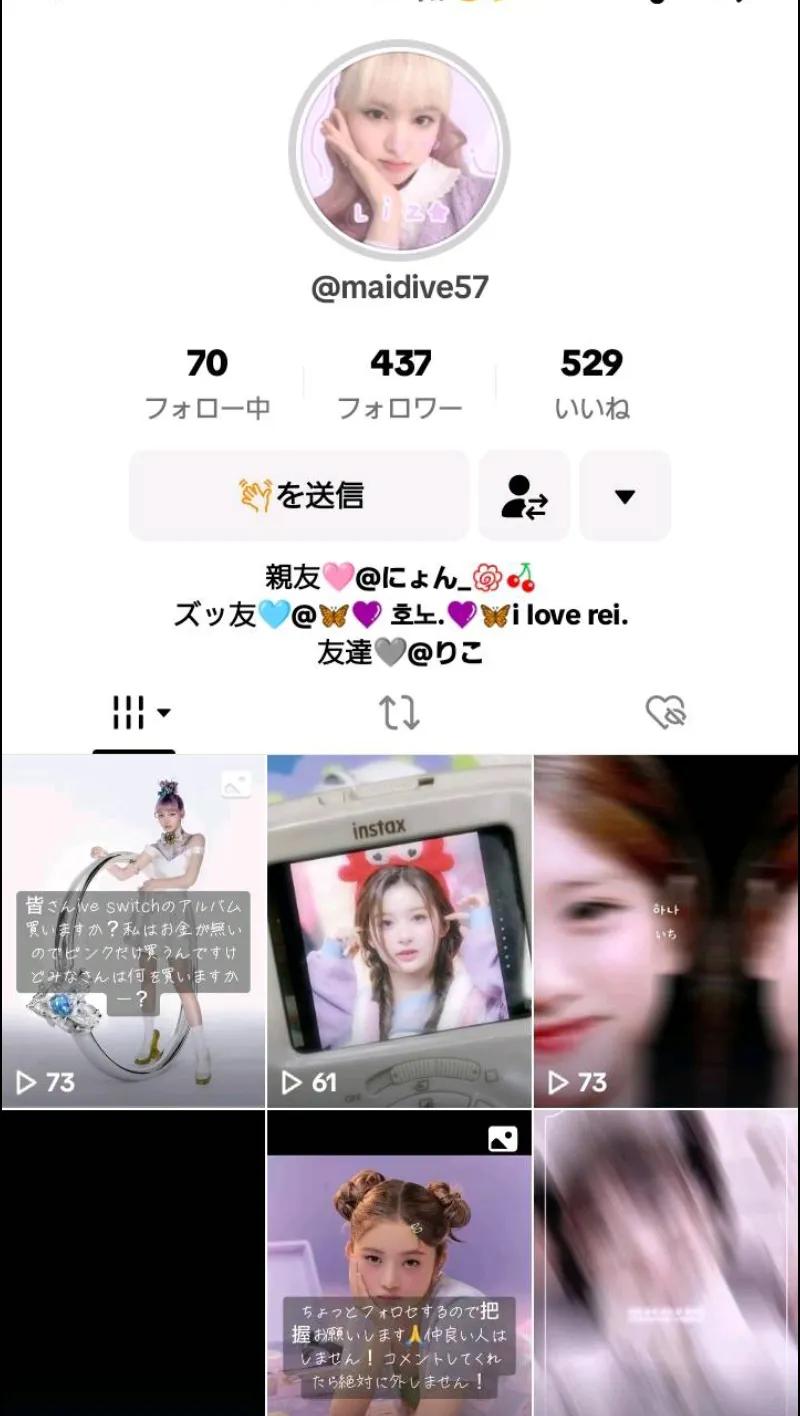
Task: Switch to the reposts tab
Action: [x=399, y=713]
